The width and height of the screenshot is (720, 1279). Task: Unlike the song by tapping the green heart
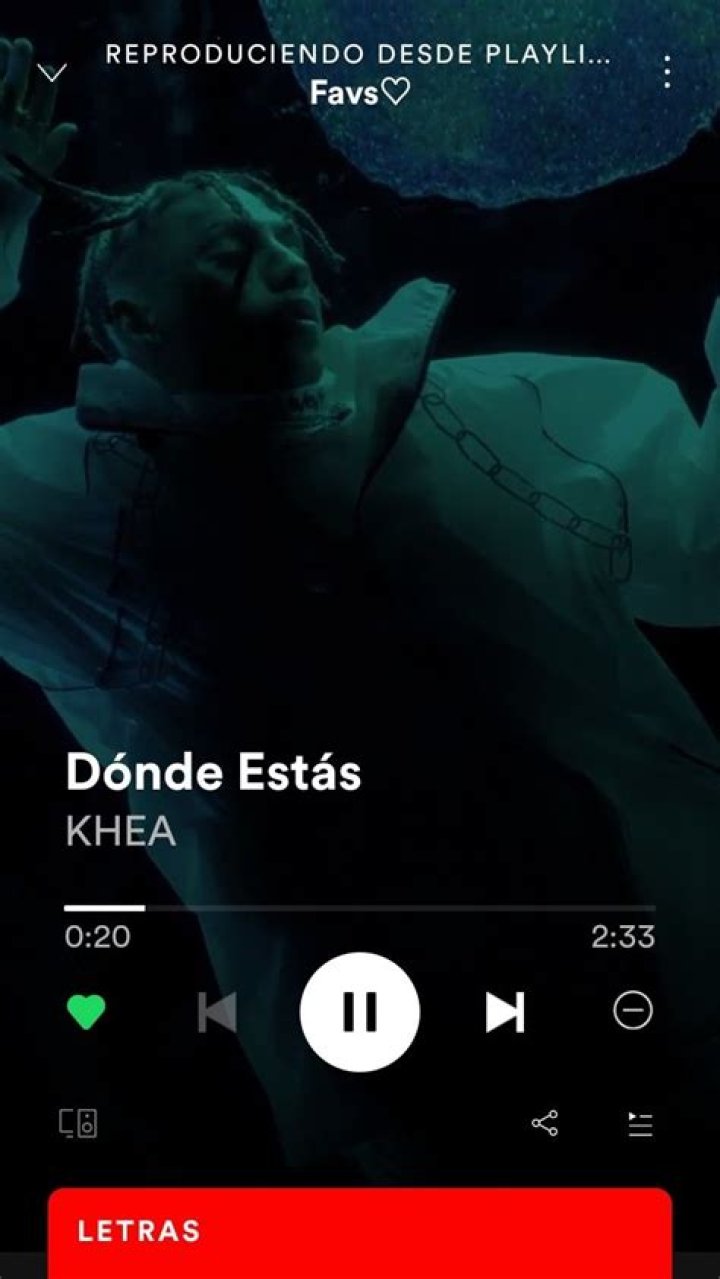click(x=88, y=1012)
